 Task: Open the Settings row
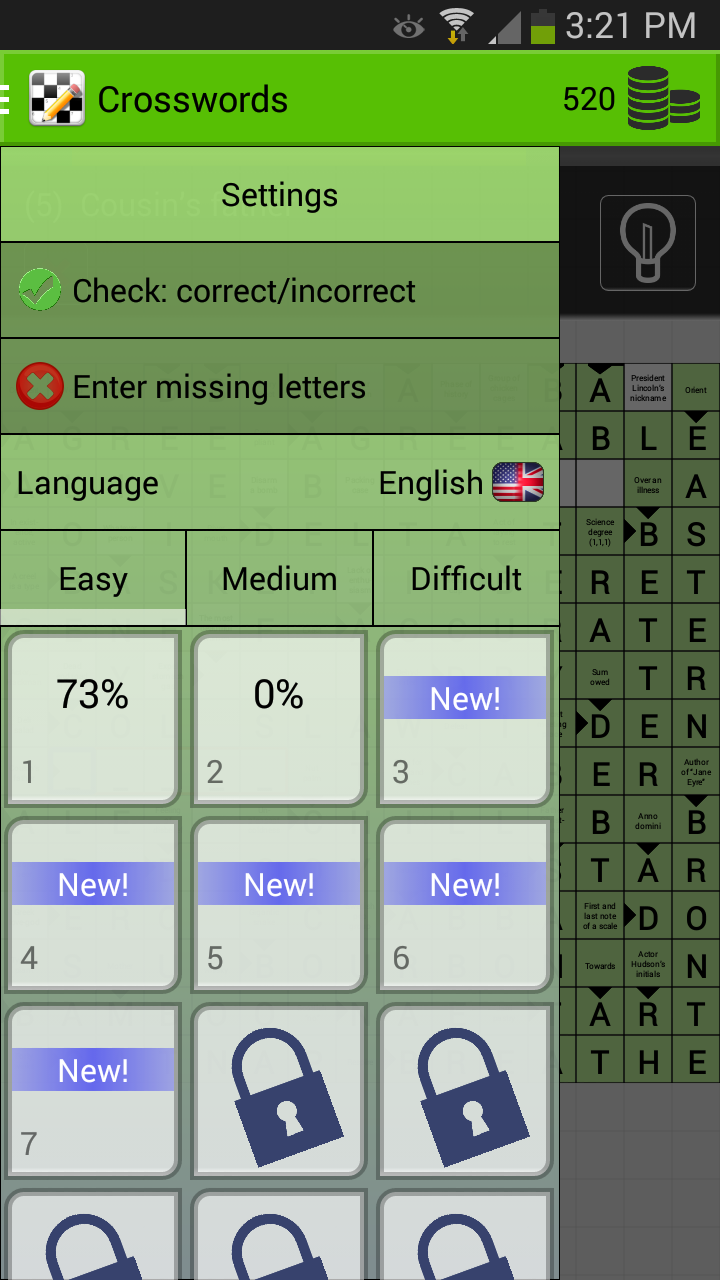pyautogui.click(x=279, y=195)
